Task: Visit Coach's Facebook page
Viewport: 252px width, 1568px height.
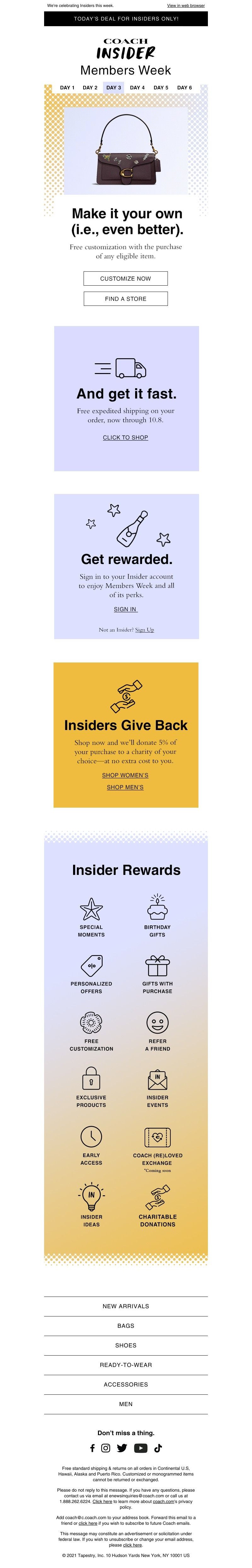Action: [92, 1448]
